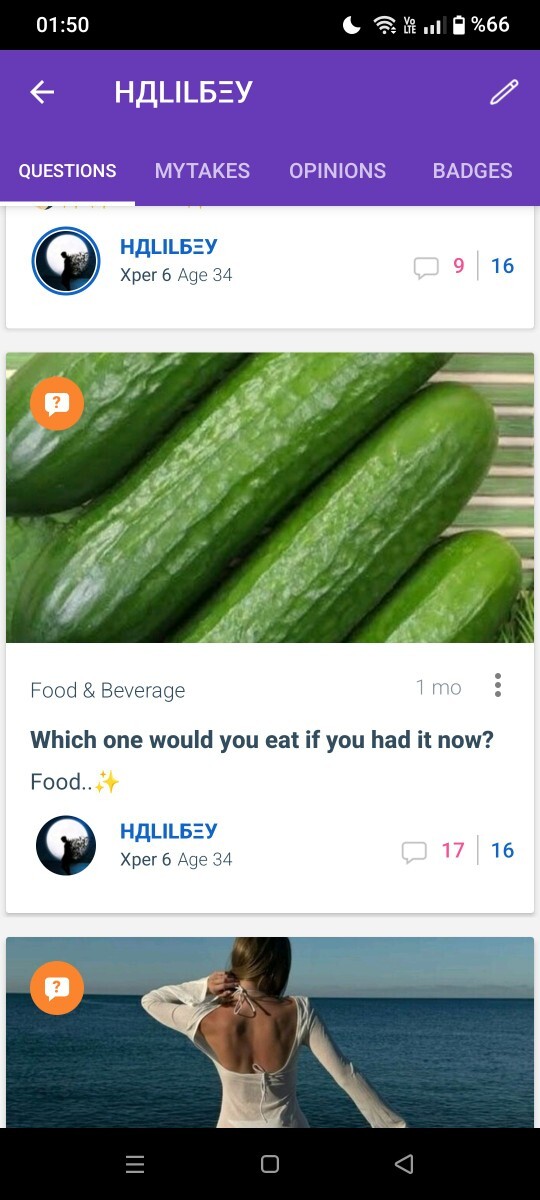This screenshot has width=540, height=1200.
Task: Tap the pencil edit icon
Action: [504, 93]
